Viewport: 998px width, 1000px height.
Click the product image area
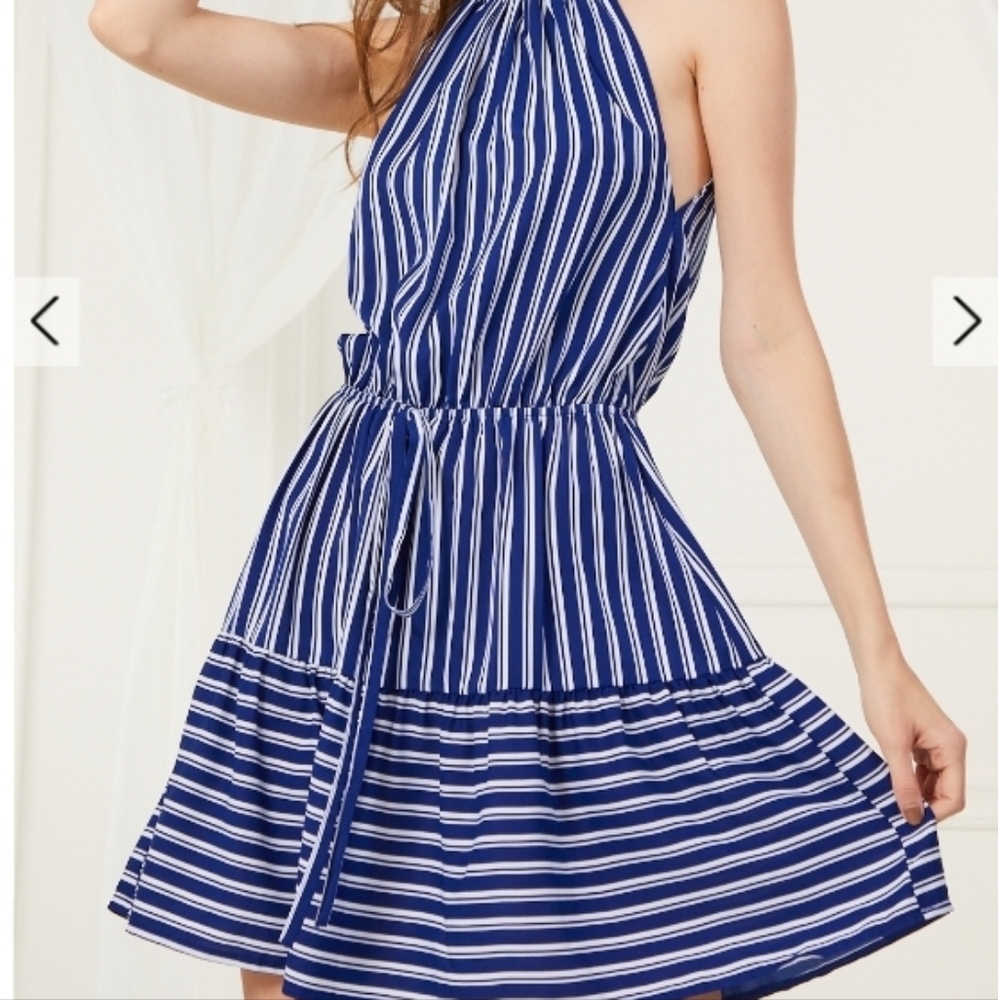tap(500, 500)
